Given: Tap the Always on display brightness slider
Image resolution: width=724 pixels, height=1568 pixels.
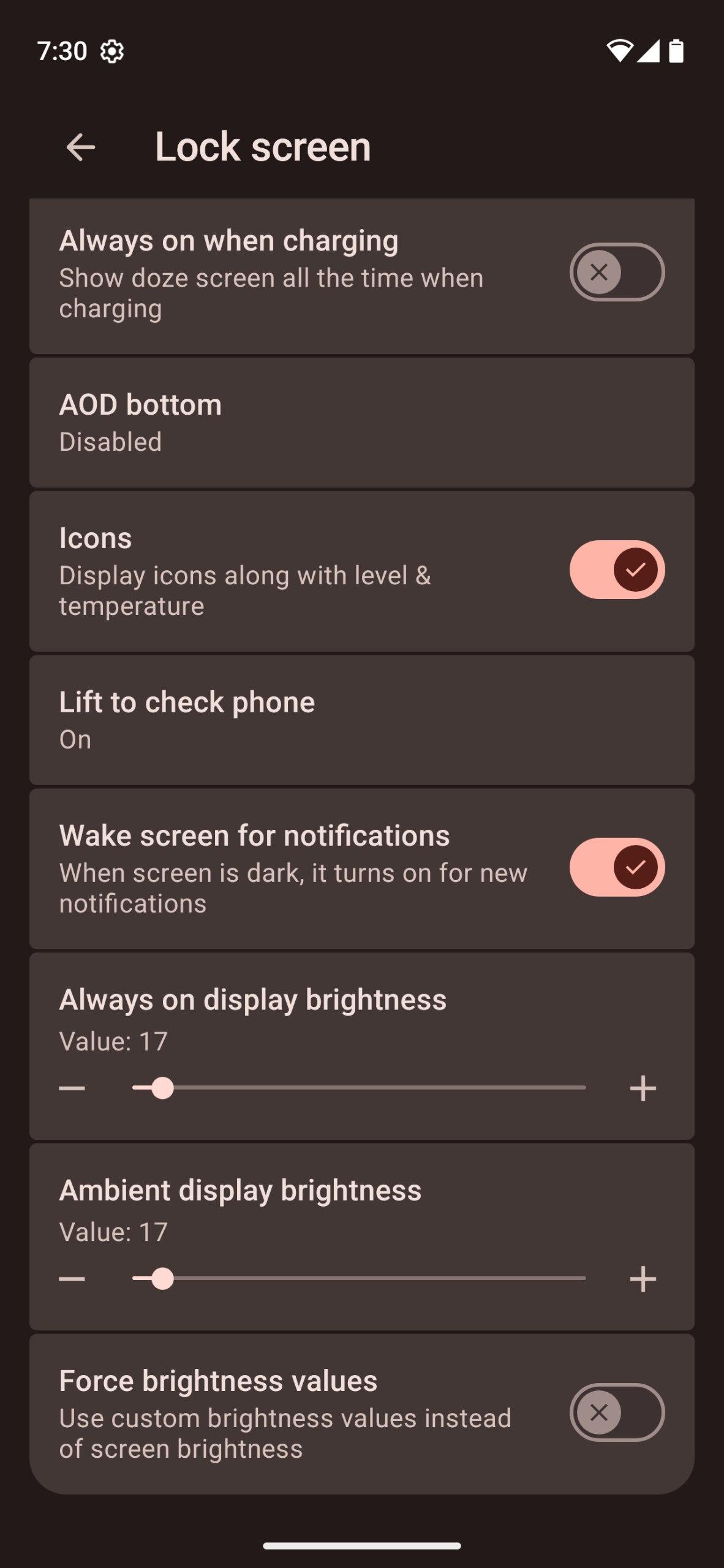Looking at the screenshot, I should coord(359,1088).
